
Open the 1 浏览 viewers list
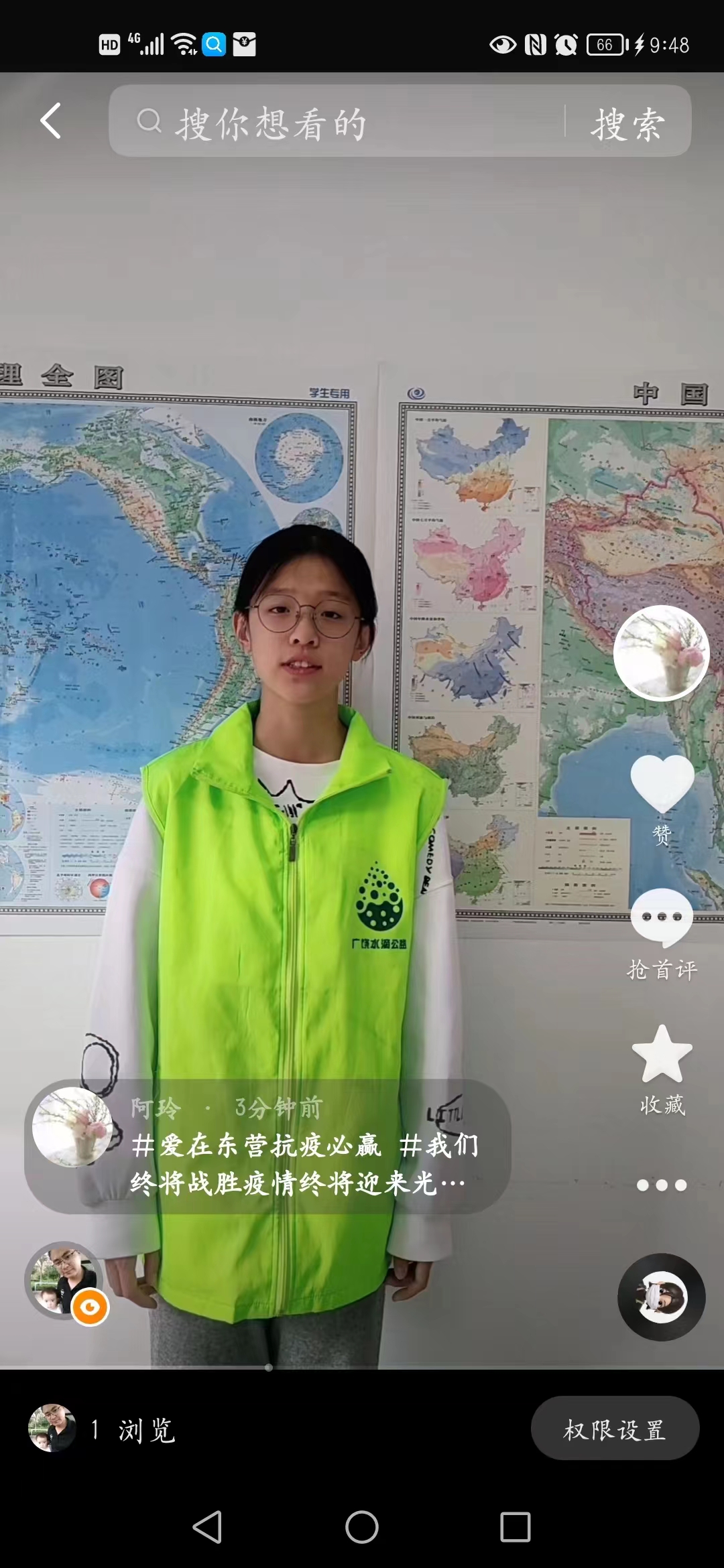[x=102, y=1430]
